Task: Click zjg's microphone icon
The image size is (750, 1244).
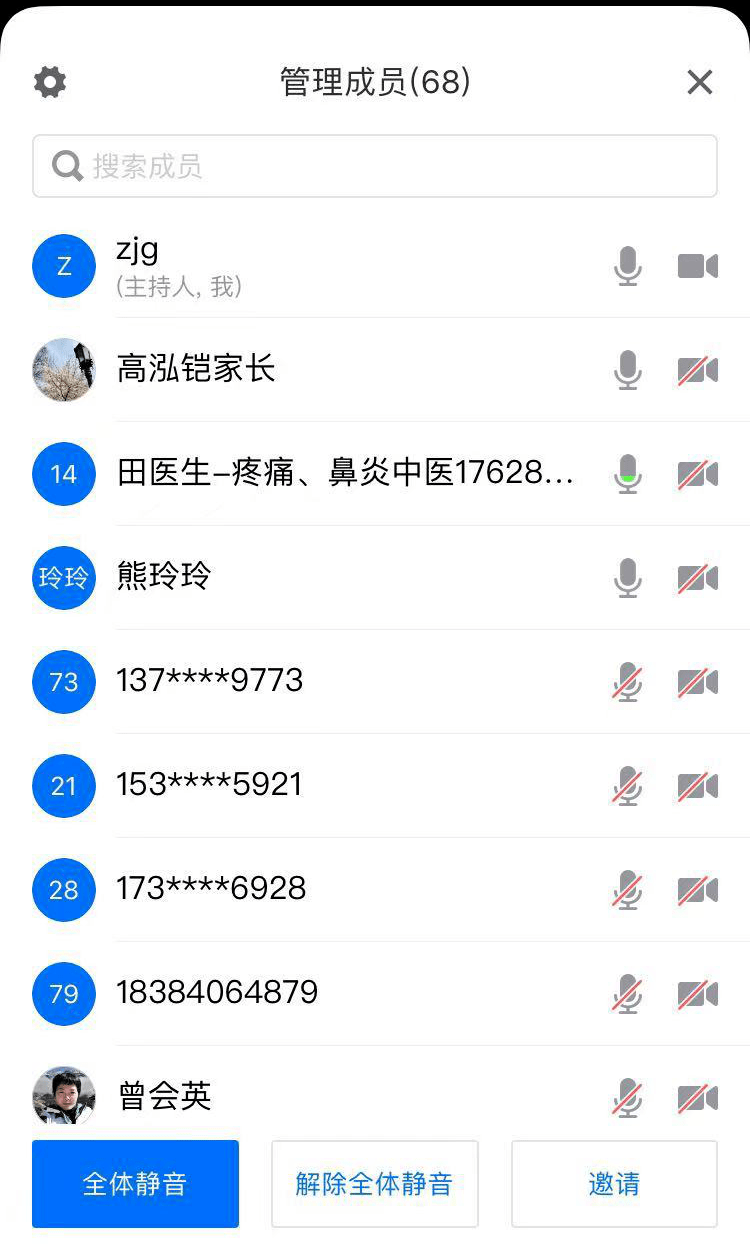Action: (x=627, y=267)
